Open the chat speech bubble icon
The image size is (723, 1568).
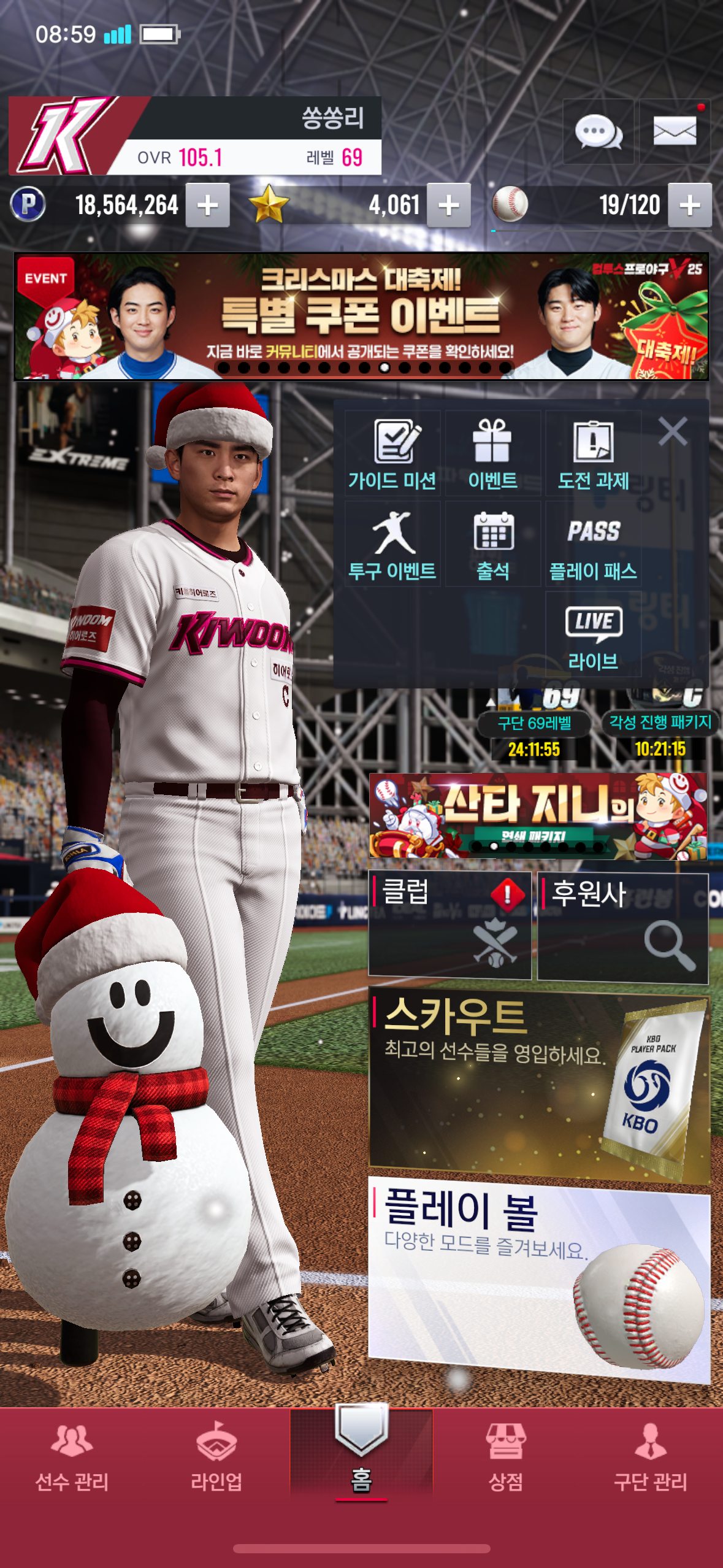(x=598, y=131)
